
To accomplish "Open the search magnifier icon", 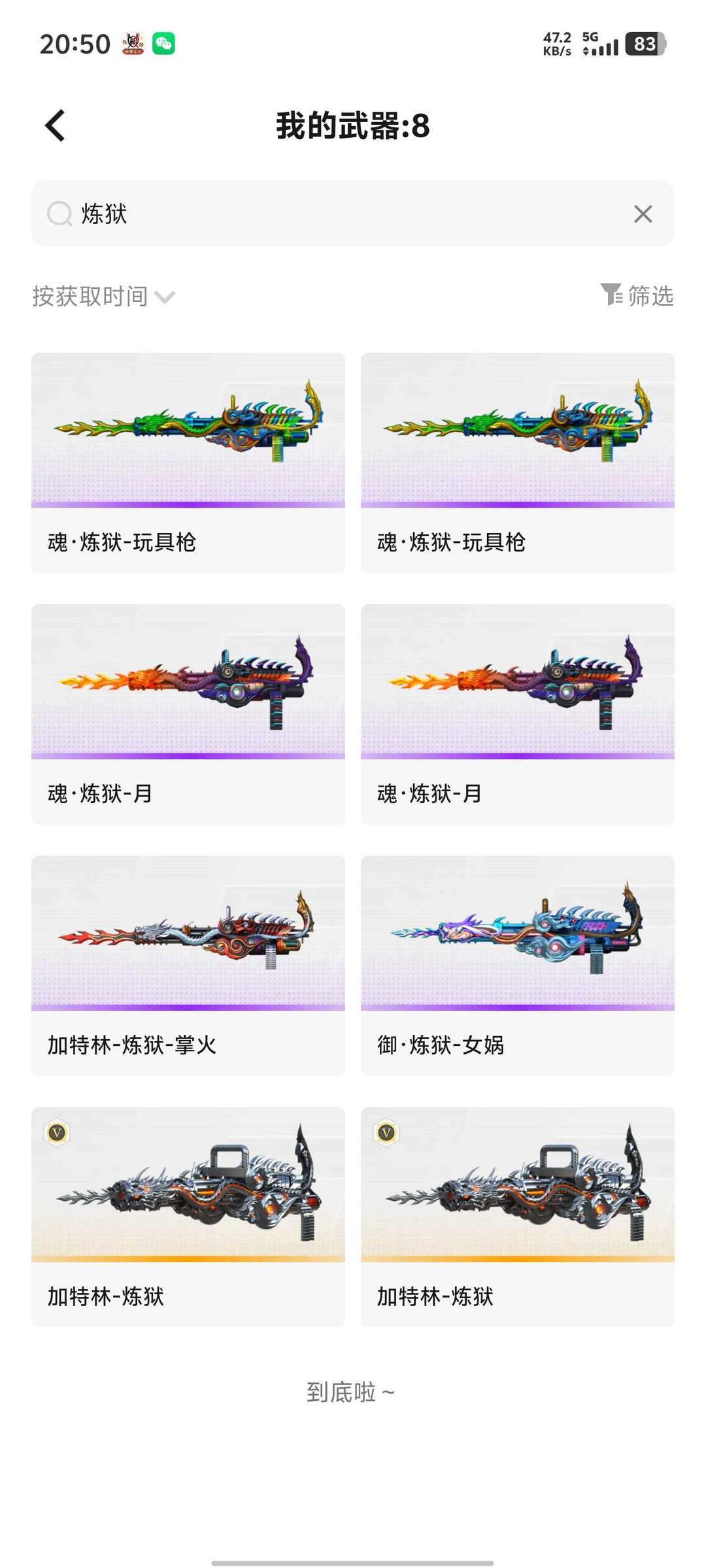I will point(59,214).
